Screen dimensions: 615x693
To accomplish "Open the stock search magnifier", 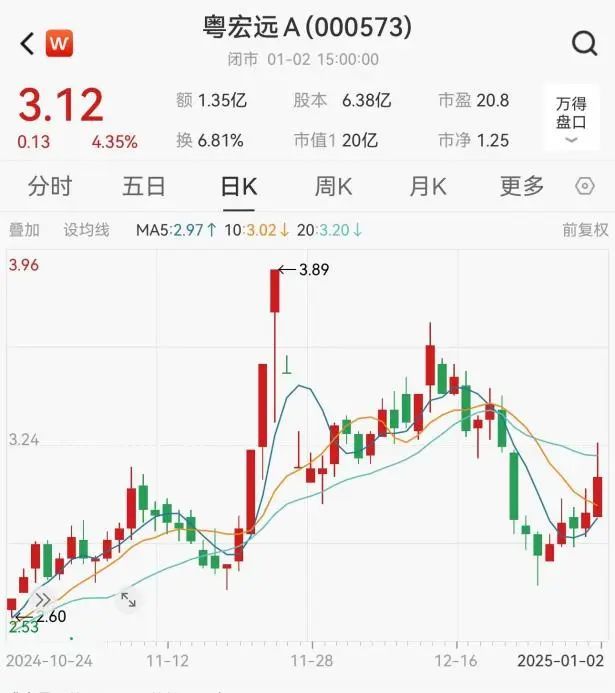I will click(x=584, y=43).
